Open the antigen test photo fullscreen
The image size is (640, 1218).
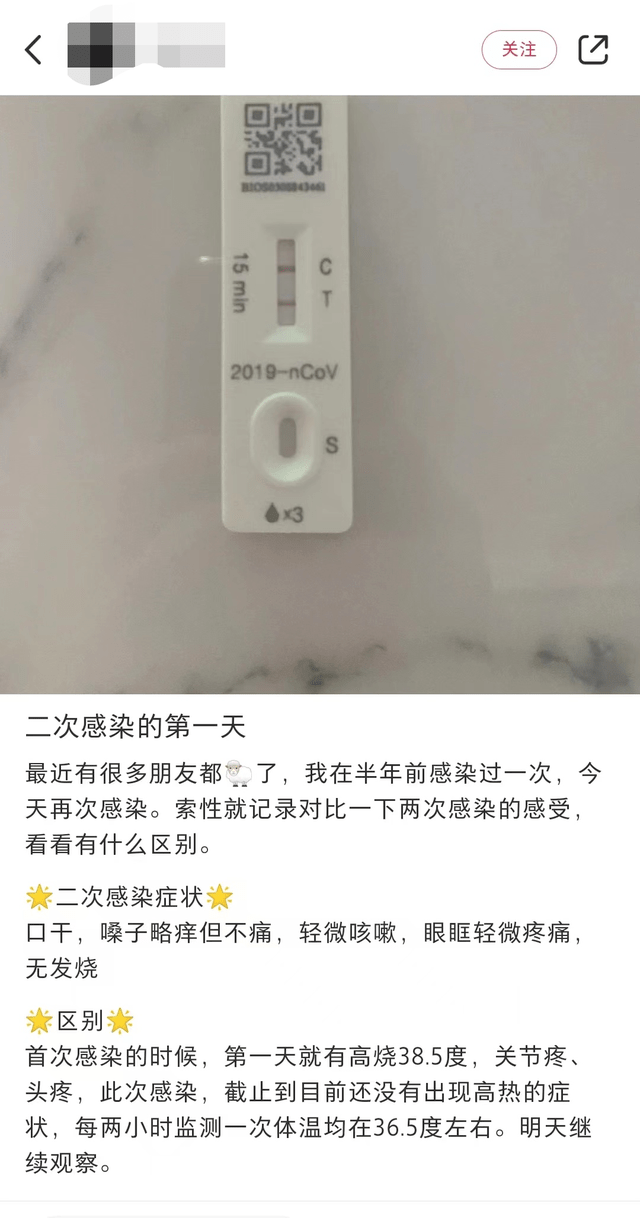320,394
